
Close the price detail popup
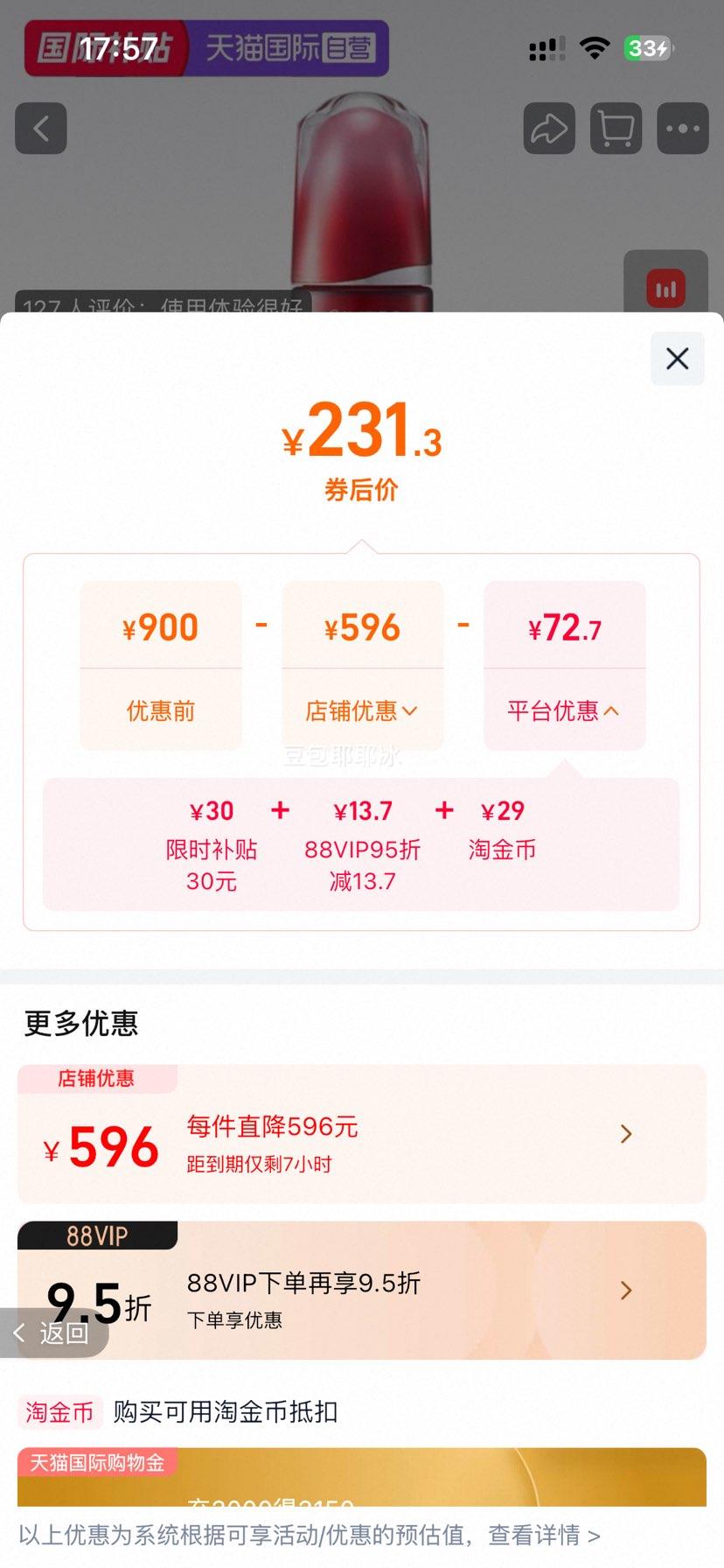(676, 359)
